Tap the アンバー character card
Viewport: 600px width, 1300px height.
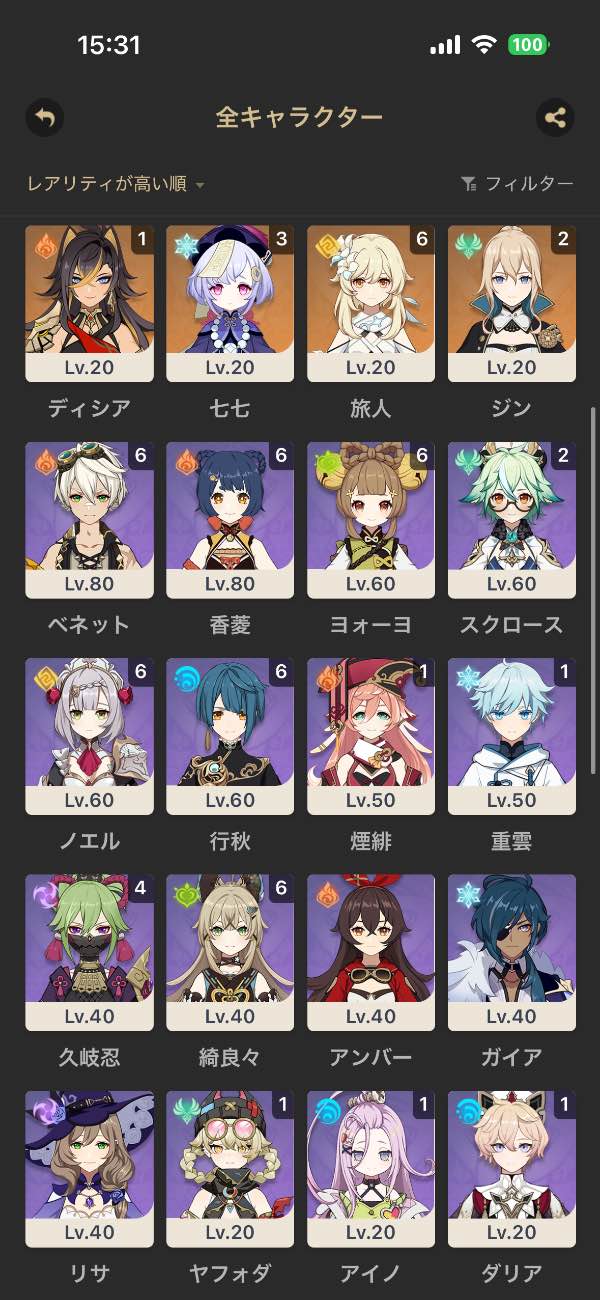coord(371,952)
